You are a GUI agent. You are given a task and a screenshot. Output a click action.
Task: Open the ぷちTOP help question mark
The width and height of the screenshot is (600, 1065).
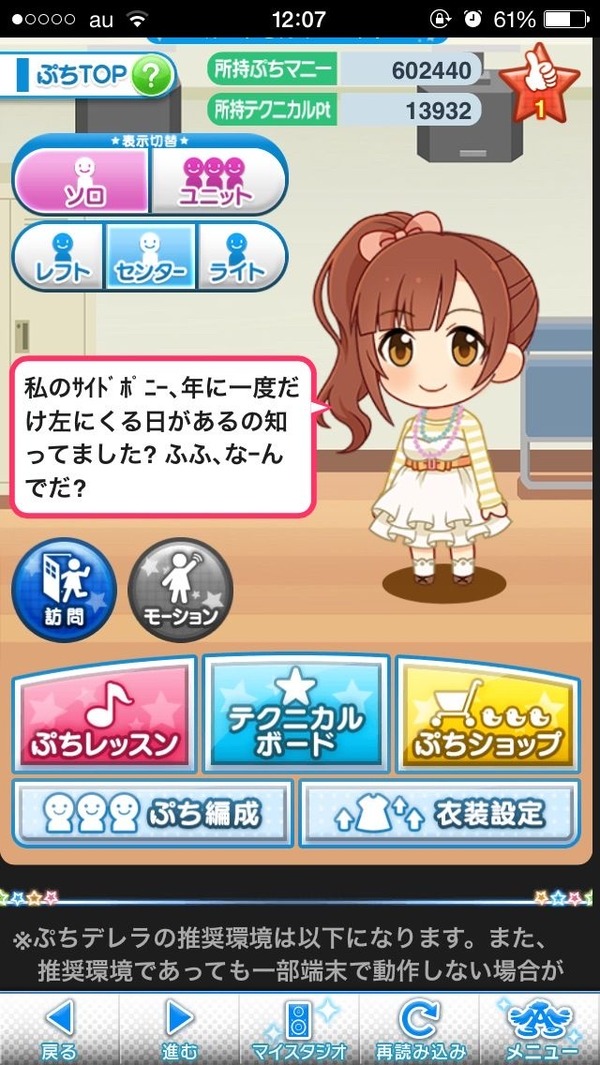pos(152,77)
